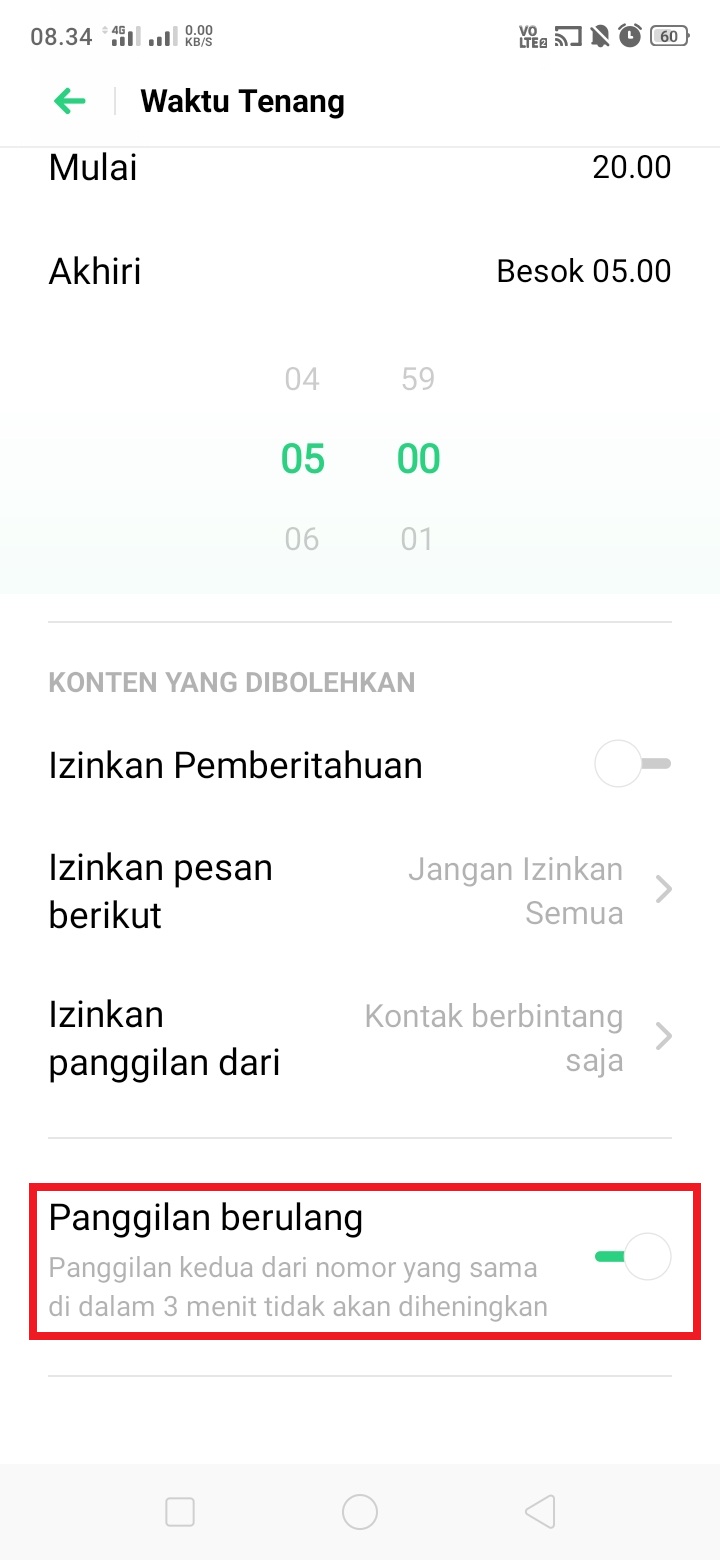Viewport: 720px width, 1560px height.
Task: Open recent apps from navigation bar
Action: tap(180, 1512)
